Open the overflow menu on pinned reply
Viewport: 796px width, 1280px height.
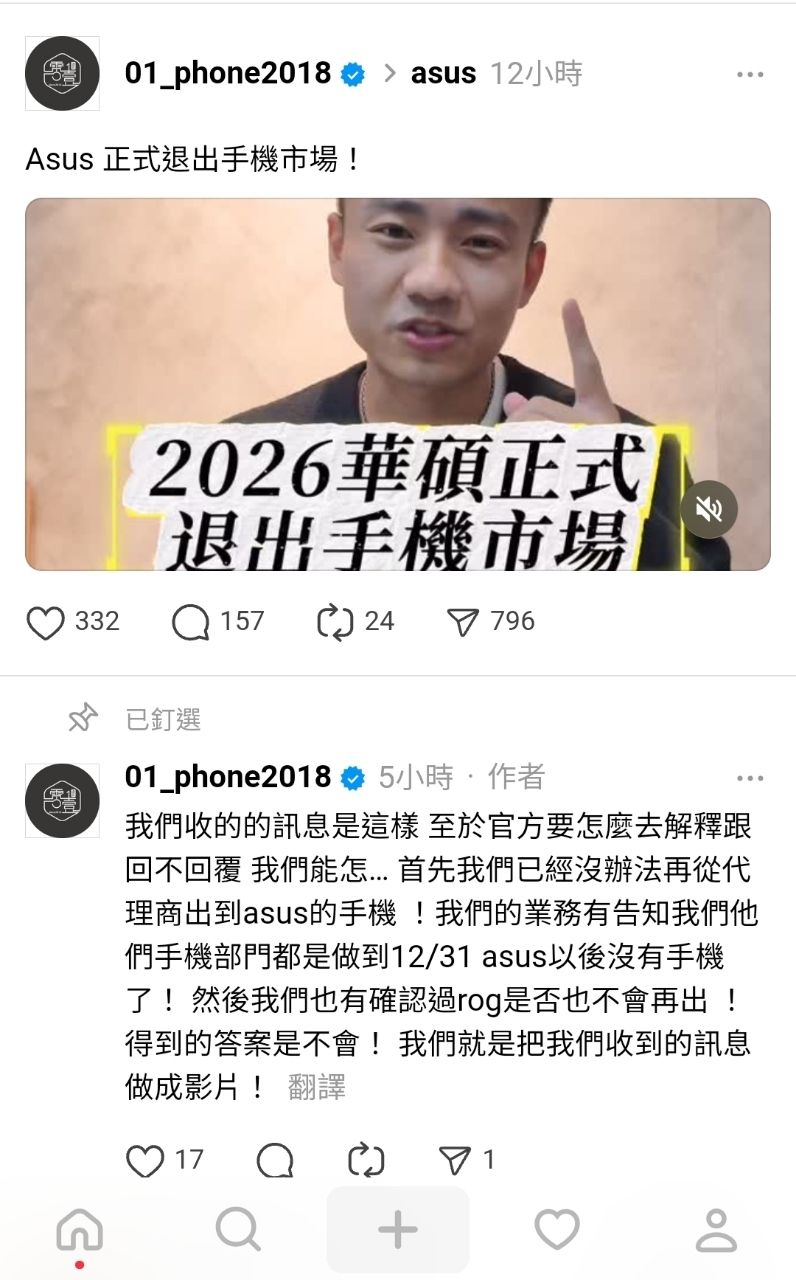[x=749, y=778]
